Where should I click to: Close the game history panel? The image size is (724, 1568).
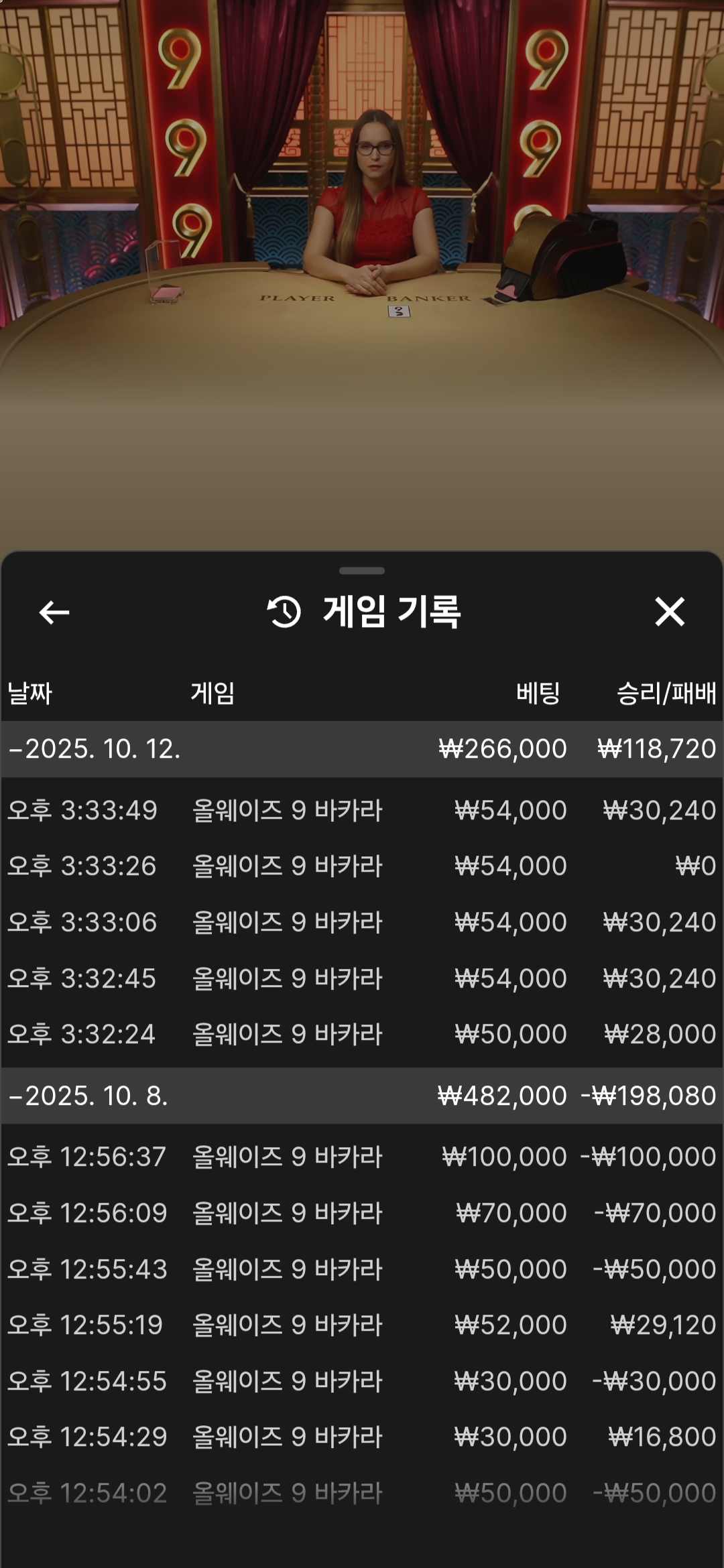coord(669,612)
